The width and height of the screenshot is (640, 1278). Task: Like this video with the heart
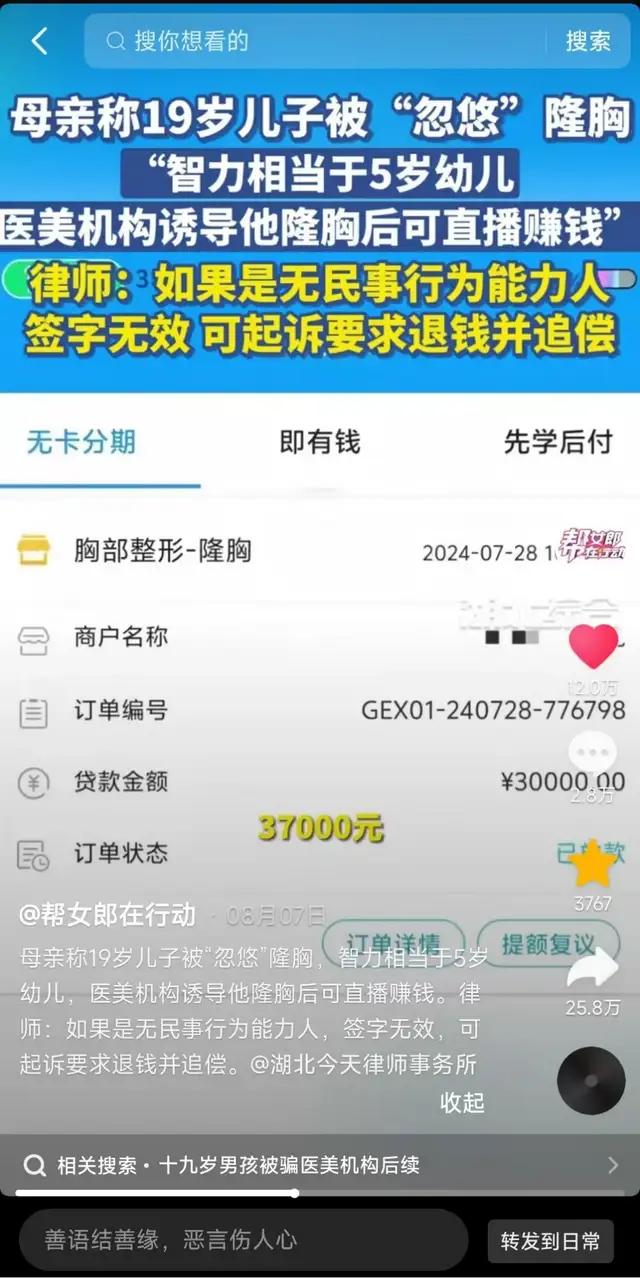click(593, 646)
